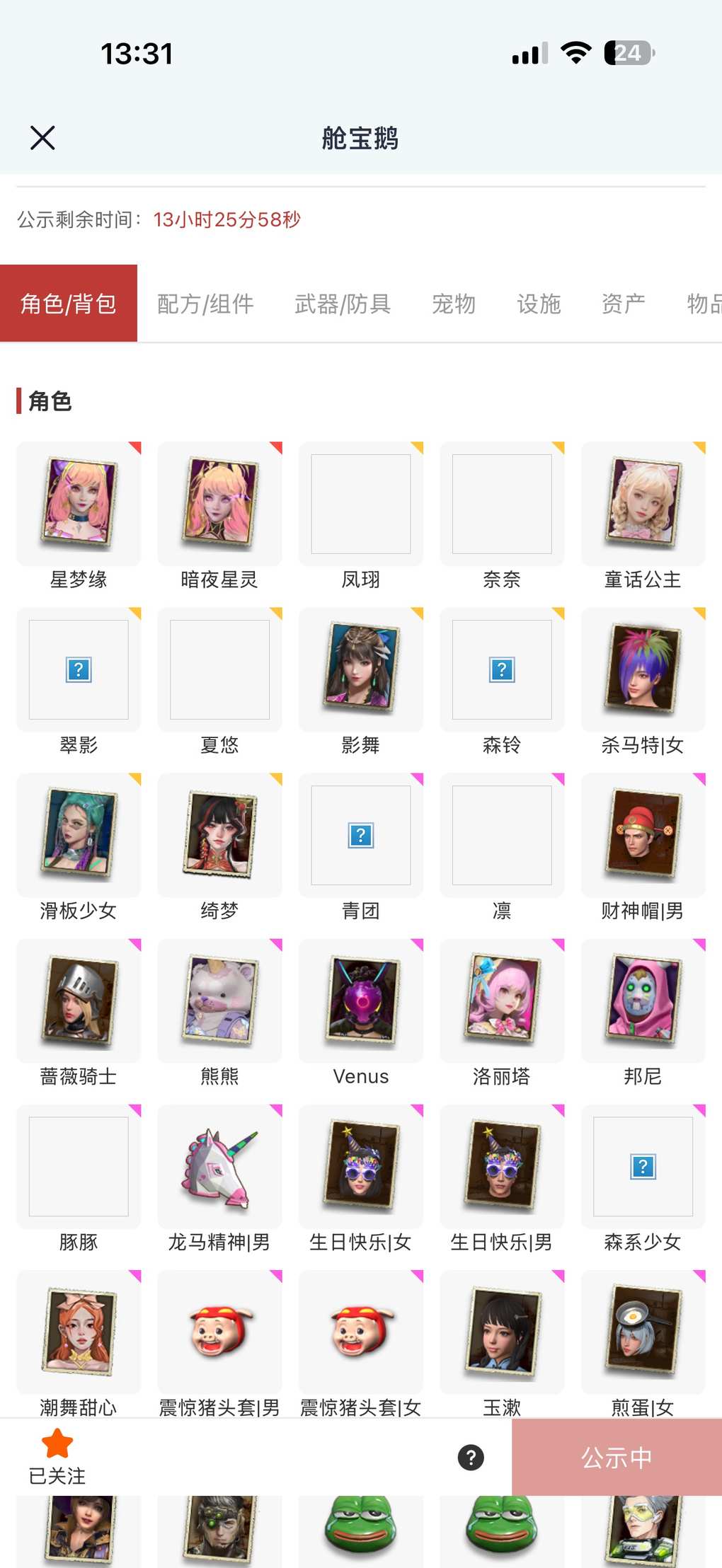722x1568 pixels.
Task: Select the 影舞 character
Action: click(360, 669)
